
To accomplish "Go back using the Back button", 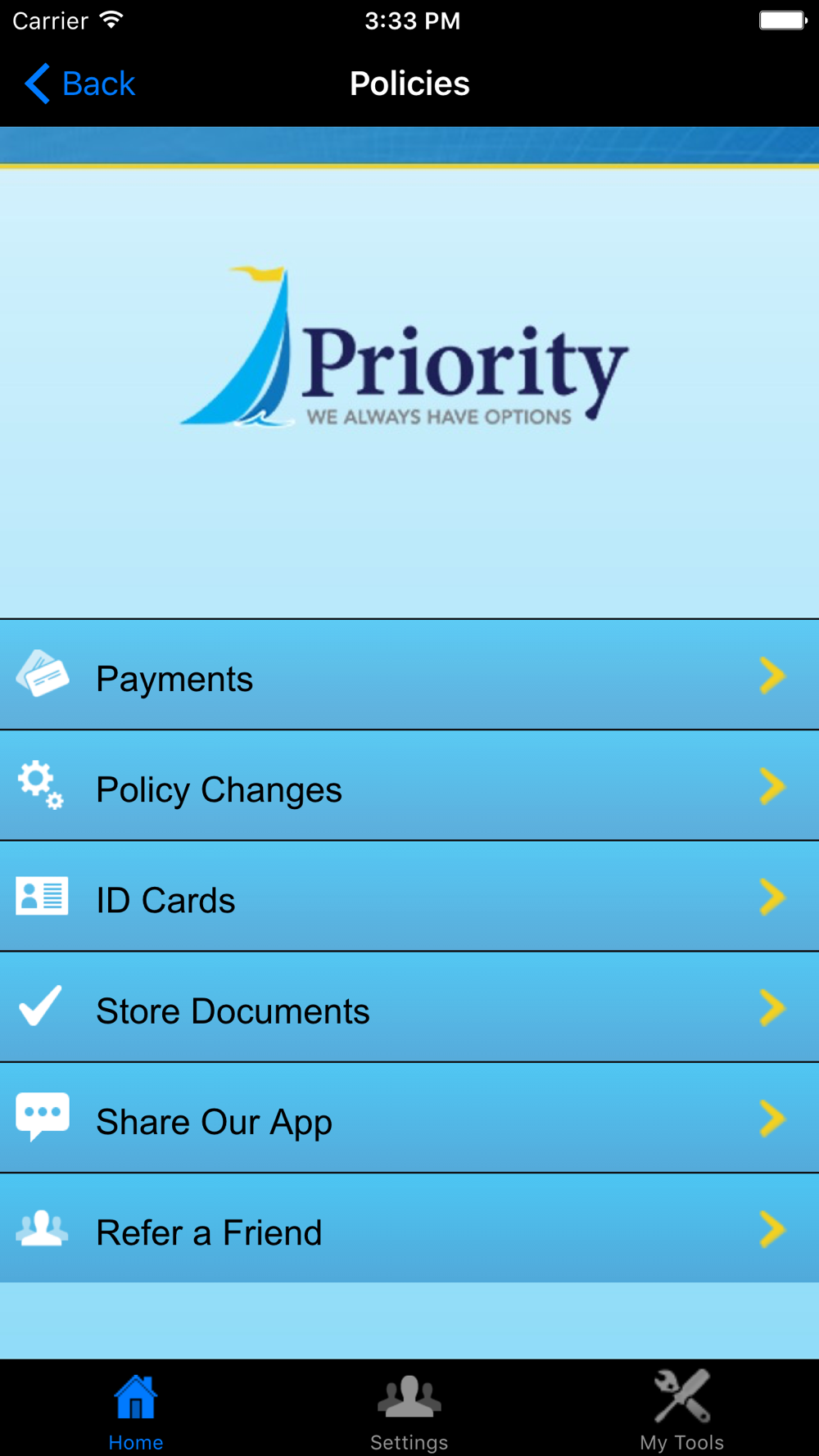I will 80,84.
